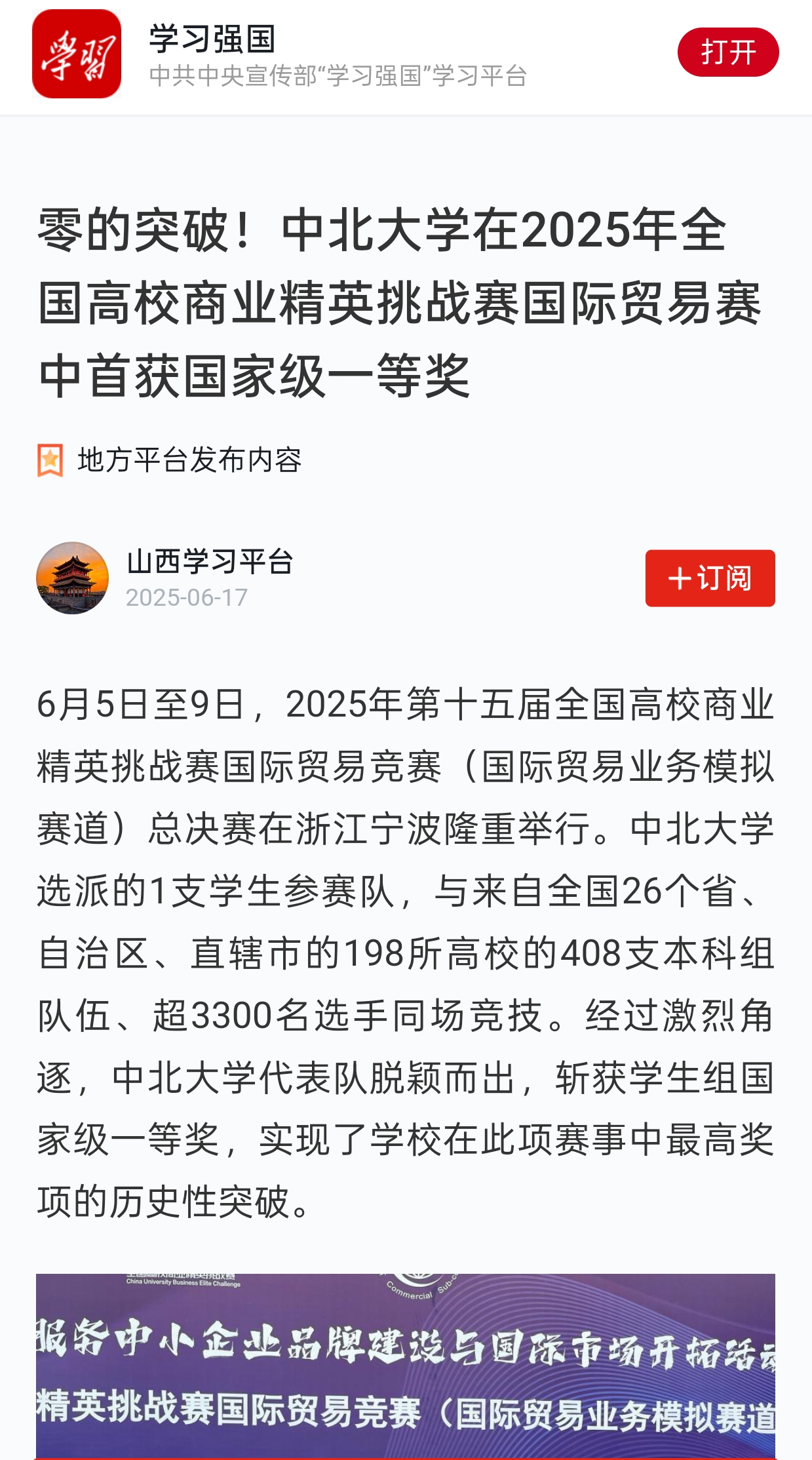The image size is (812, 1460).
Task: View the competition banner photo
Action: tap(405, 1366)
